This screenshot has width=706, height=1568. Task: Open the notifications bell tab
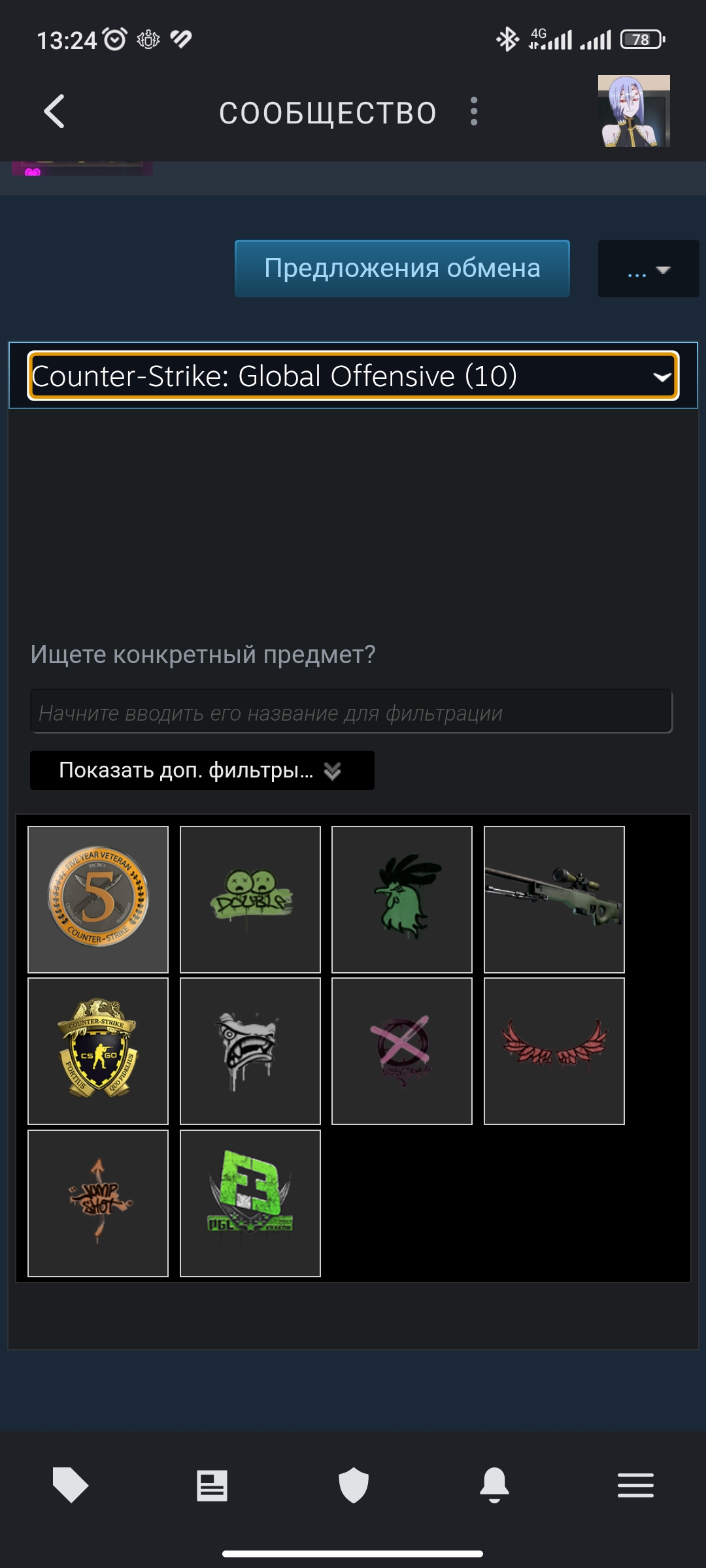point(495,1486)
